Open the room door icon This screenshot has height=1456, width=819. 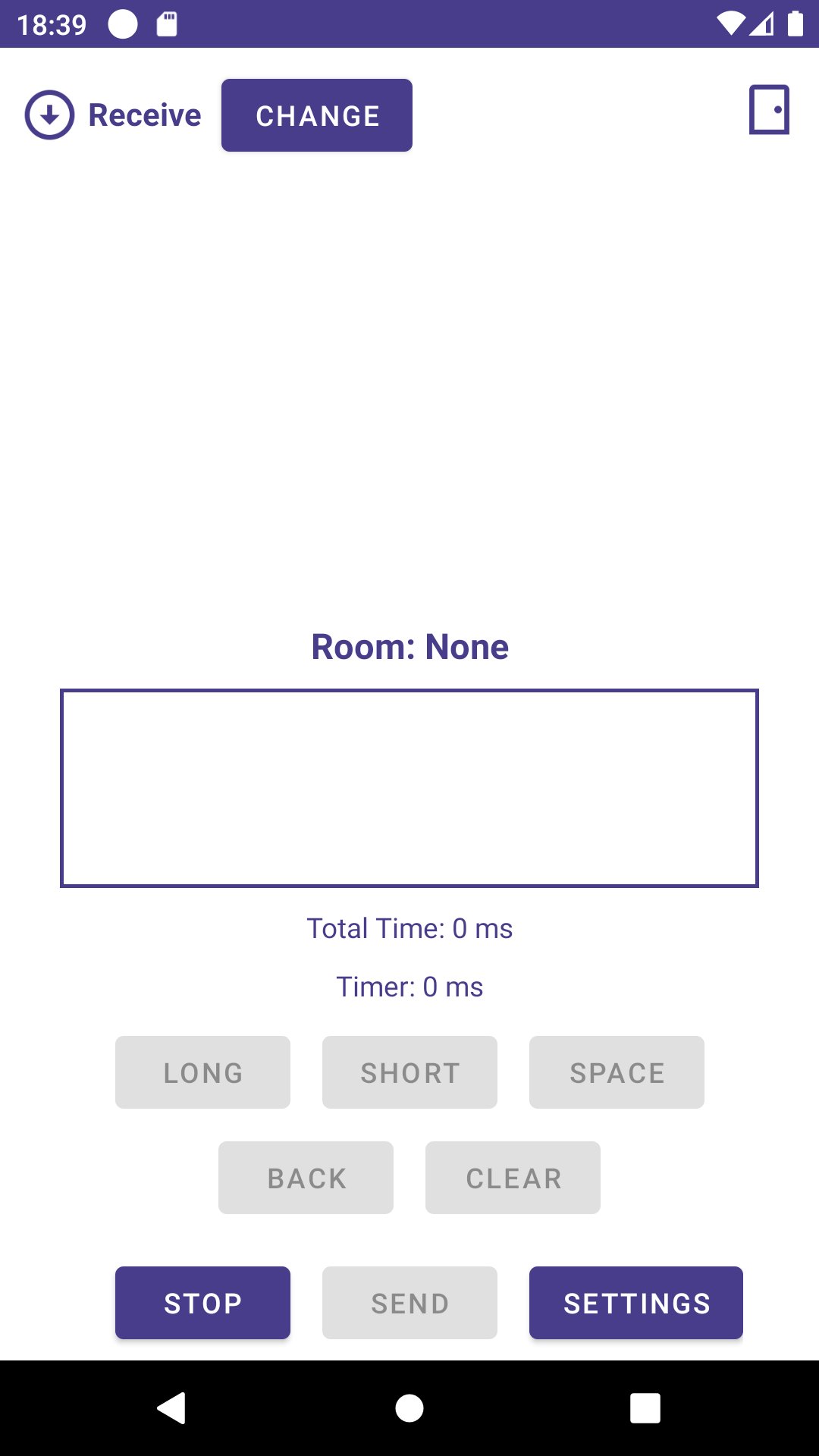769,110
